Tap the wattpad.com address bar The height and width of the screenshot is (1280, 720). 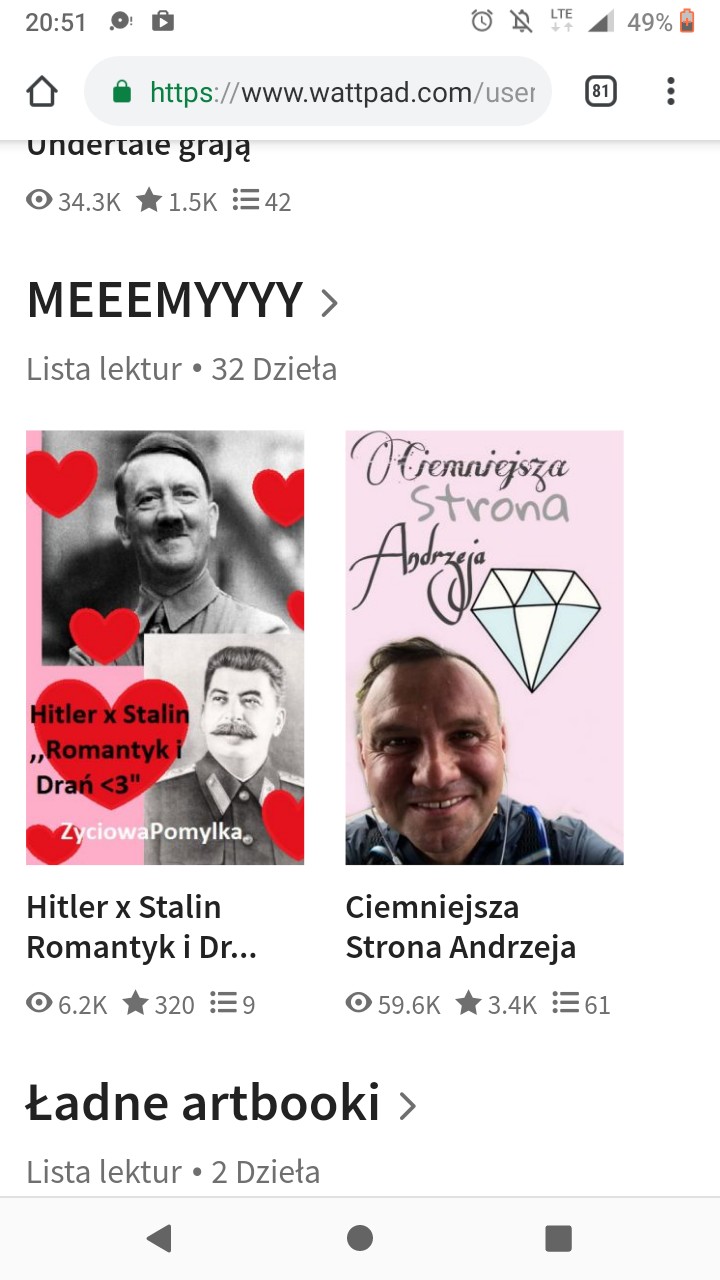(x=318, y=92)
